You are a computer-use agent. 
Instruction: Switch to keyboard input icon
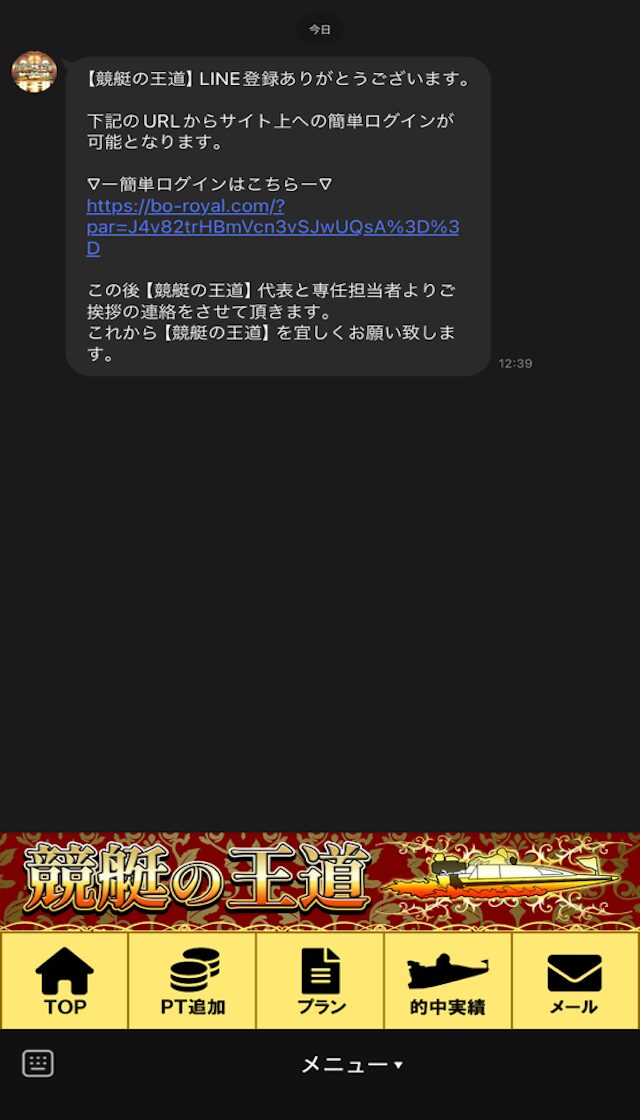coord(38,1064)
